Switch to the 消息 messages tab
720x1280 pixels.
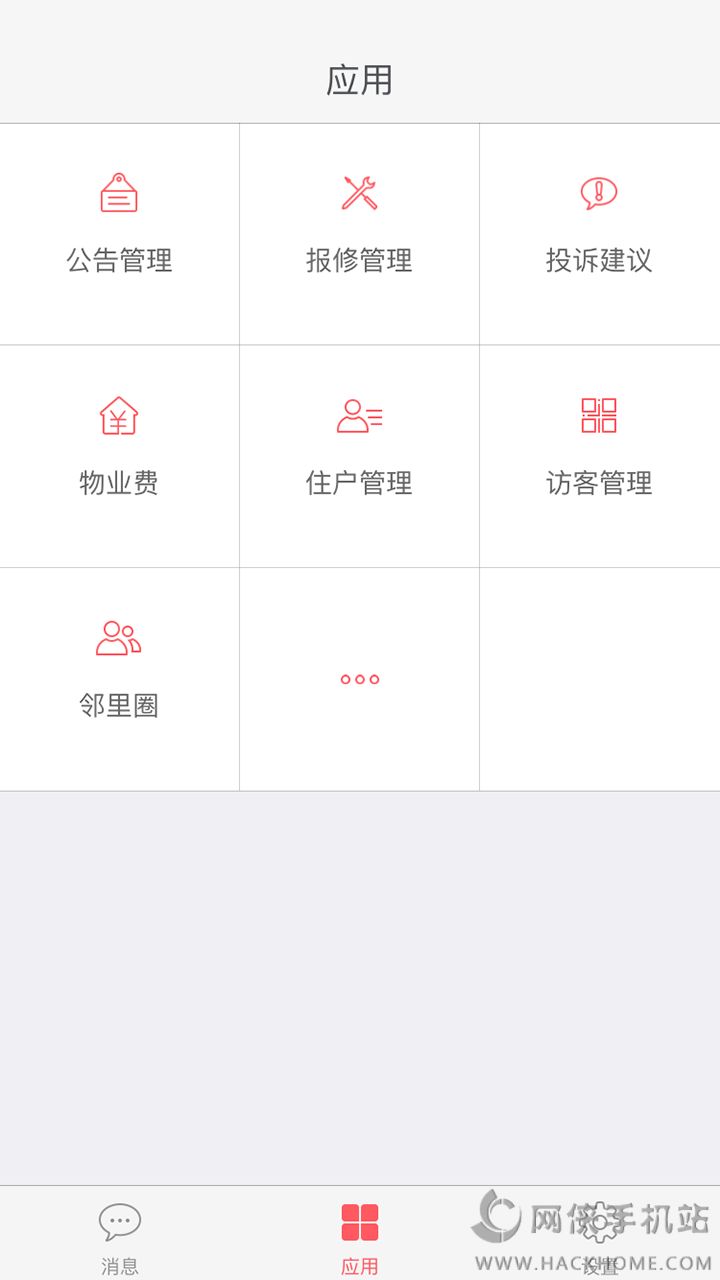[x=120, y=1236]
